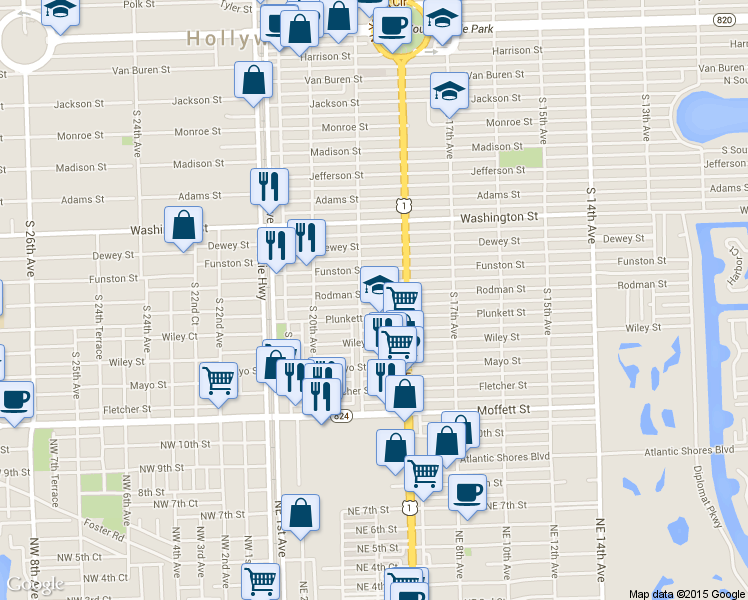Select the coffee cup marker beside Fletcher St
This screenshot has height=600, width=748.
tap(15, 398)
